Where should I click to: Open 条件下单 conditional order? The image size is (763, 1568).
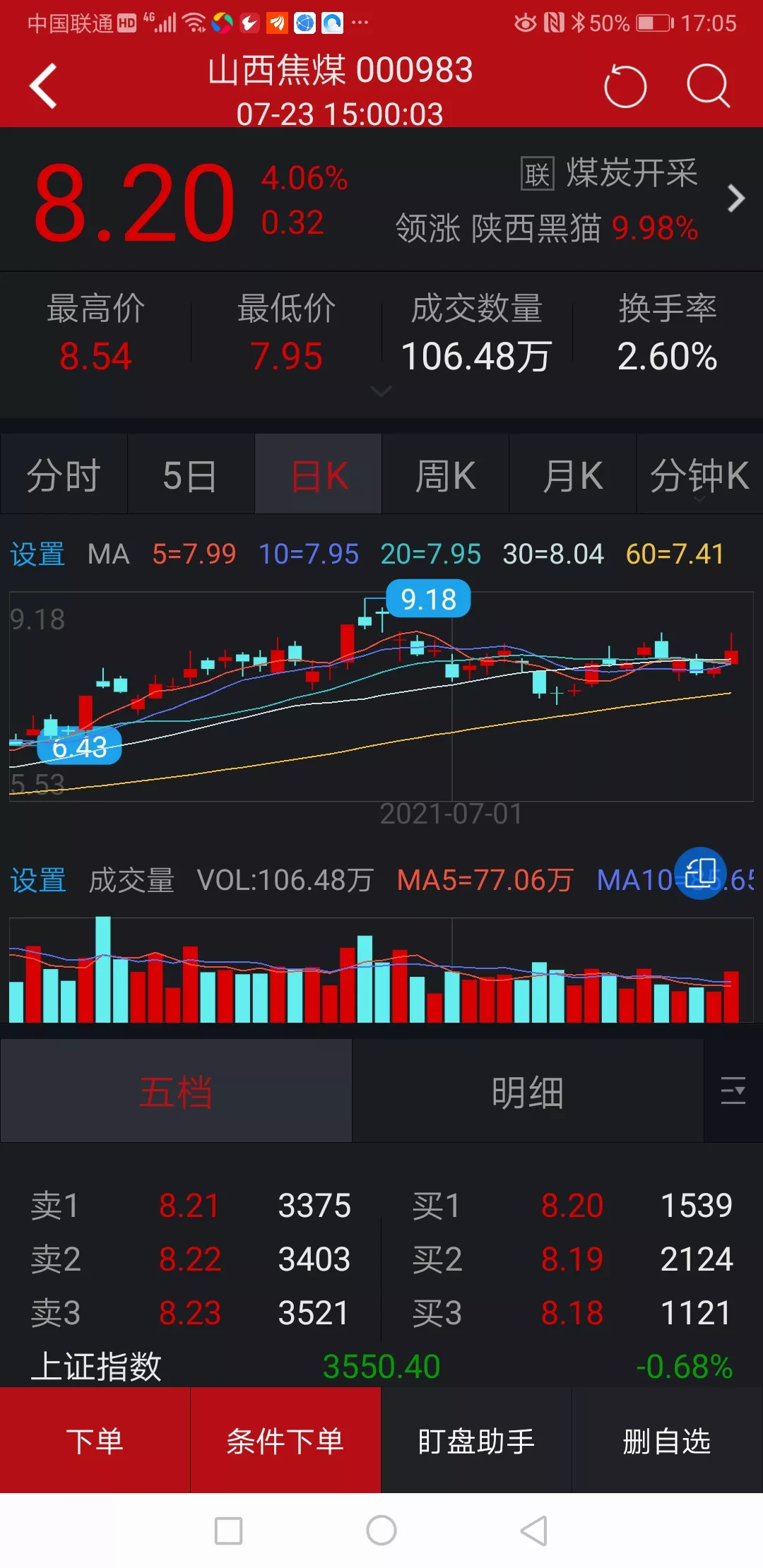click(285, 1440)
